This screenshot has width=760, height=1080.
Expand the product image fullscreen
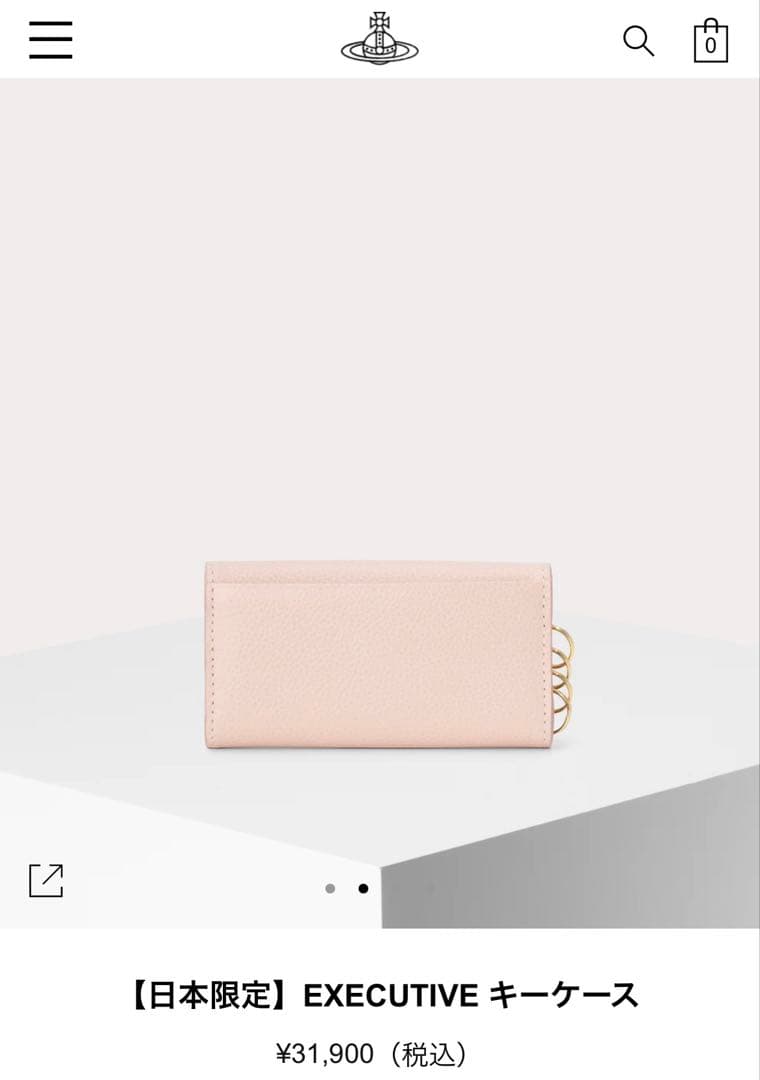click(46, 880)
